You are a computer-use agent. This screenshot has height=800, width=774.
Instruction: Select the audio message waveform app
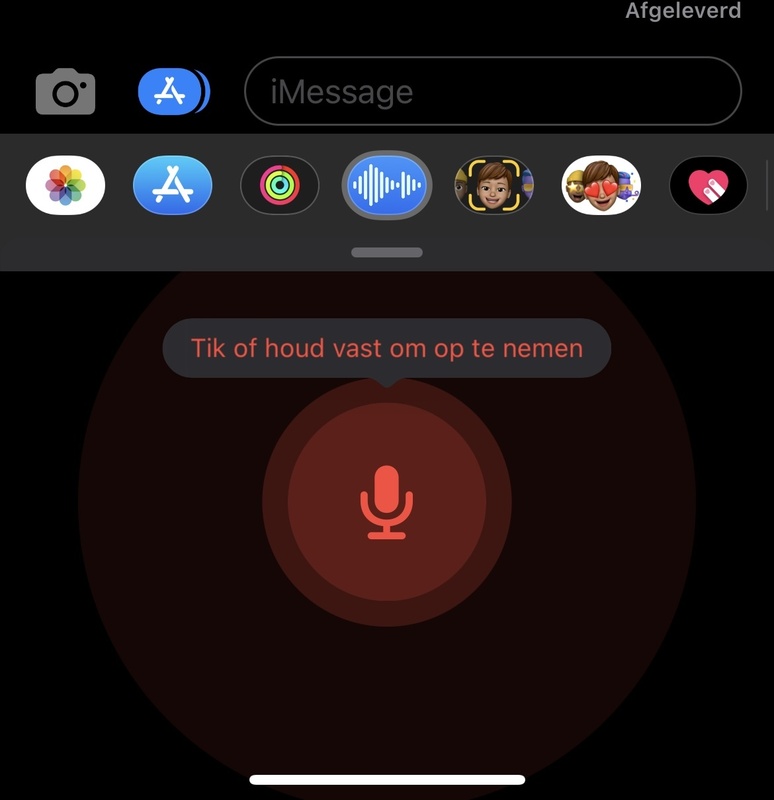387,185
